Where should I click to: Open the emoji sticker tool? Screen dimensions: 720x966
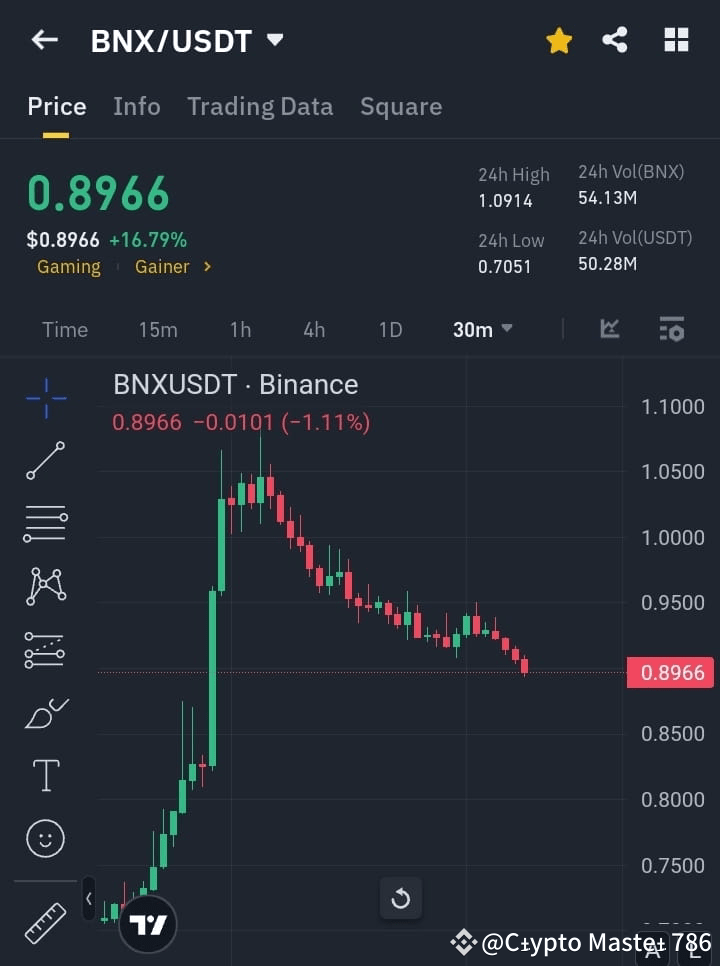tap(45, 839)
